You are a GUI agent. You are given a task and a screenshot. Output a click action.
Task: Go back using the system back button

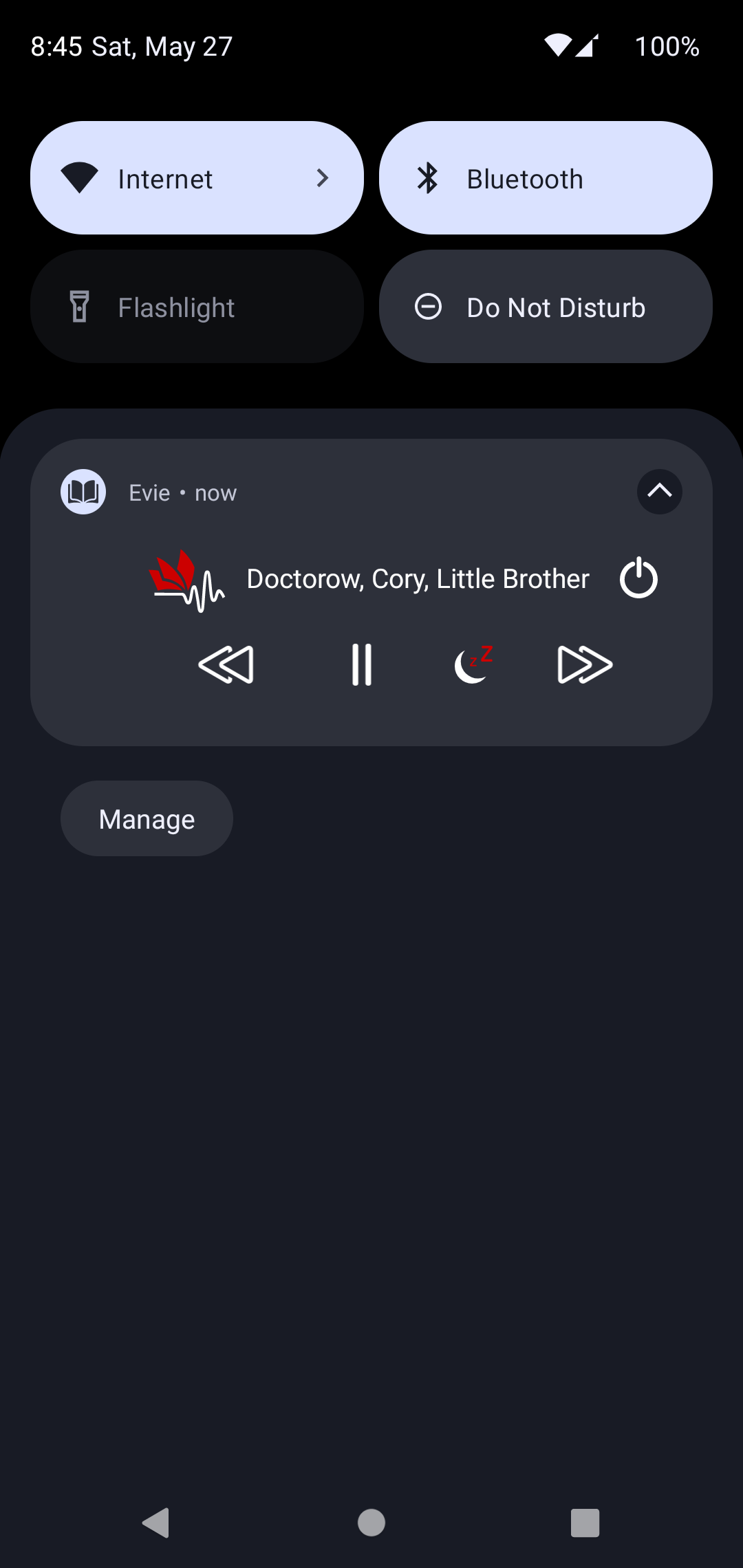pyautogui.click(x=156, y=1523)
